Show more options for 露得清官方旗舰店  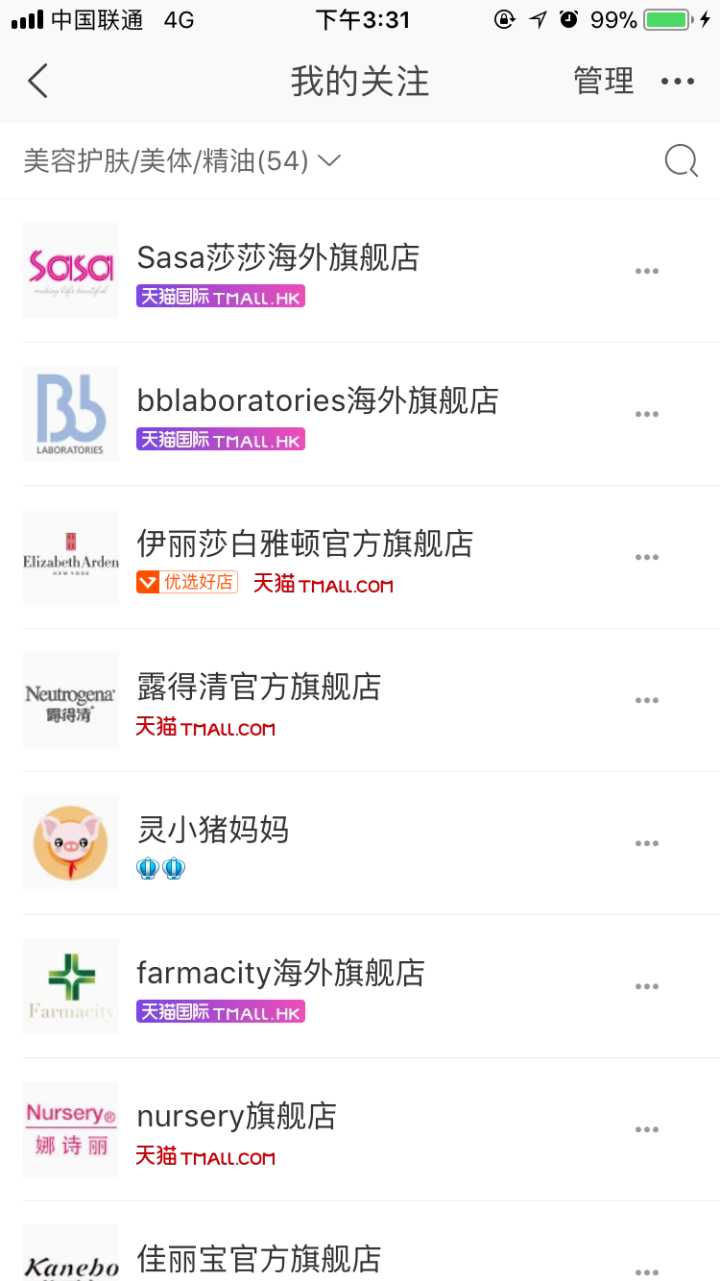(x=647, y=700)
